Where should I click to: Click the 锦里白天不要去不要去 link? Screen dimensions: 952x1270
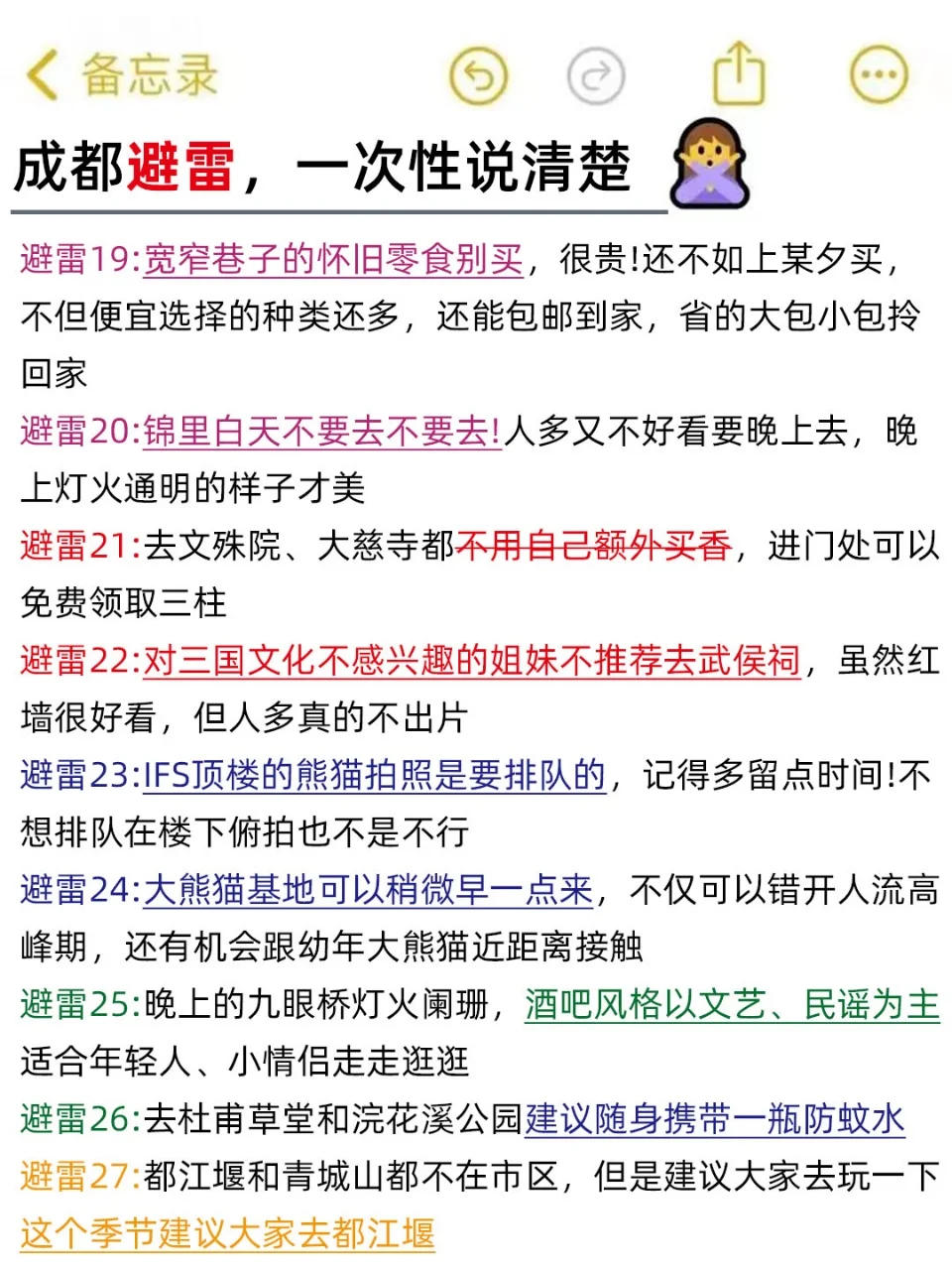point(317,432)
